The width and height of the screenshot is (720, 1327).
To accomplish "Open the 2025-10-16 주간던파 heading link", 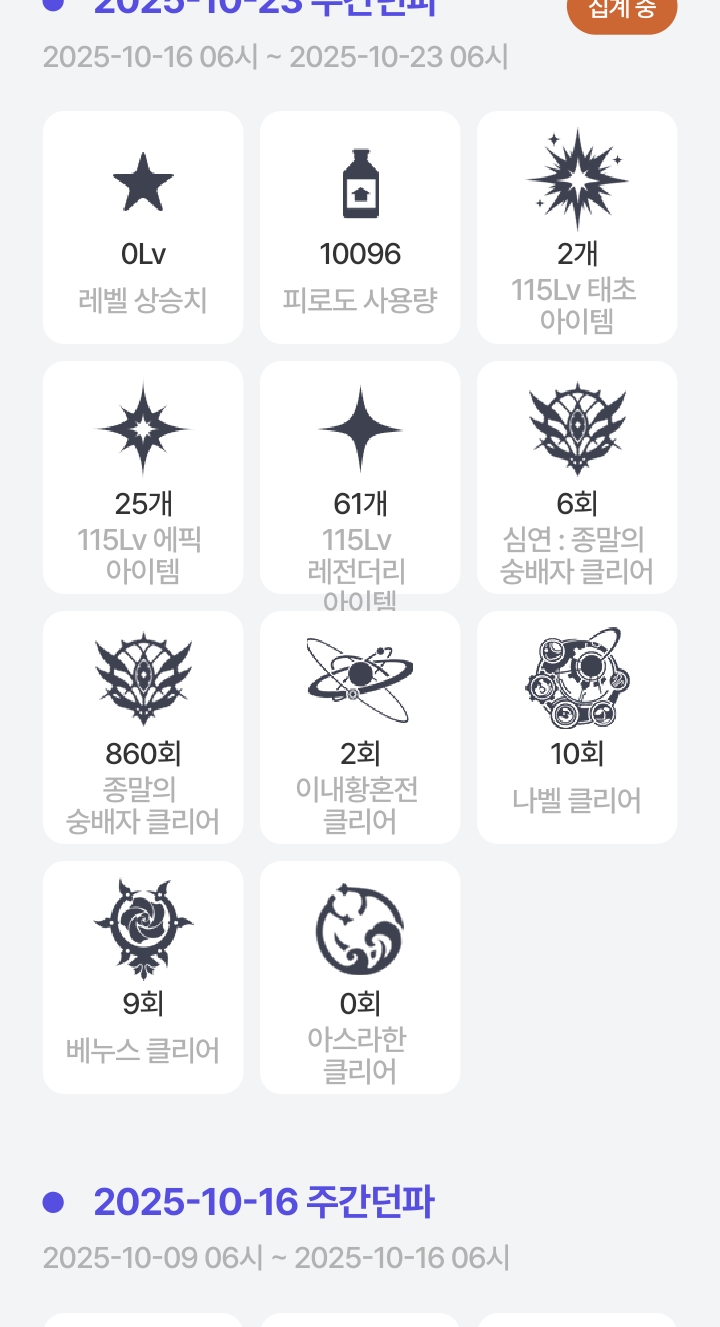I will (264, 1201).
